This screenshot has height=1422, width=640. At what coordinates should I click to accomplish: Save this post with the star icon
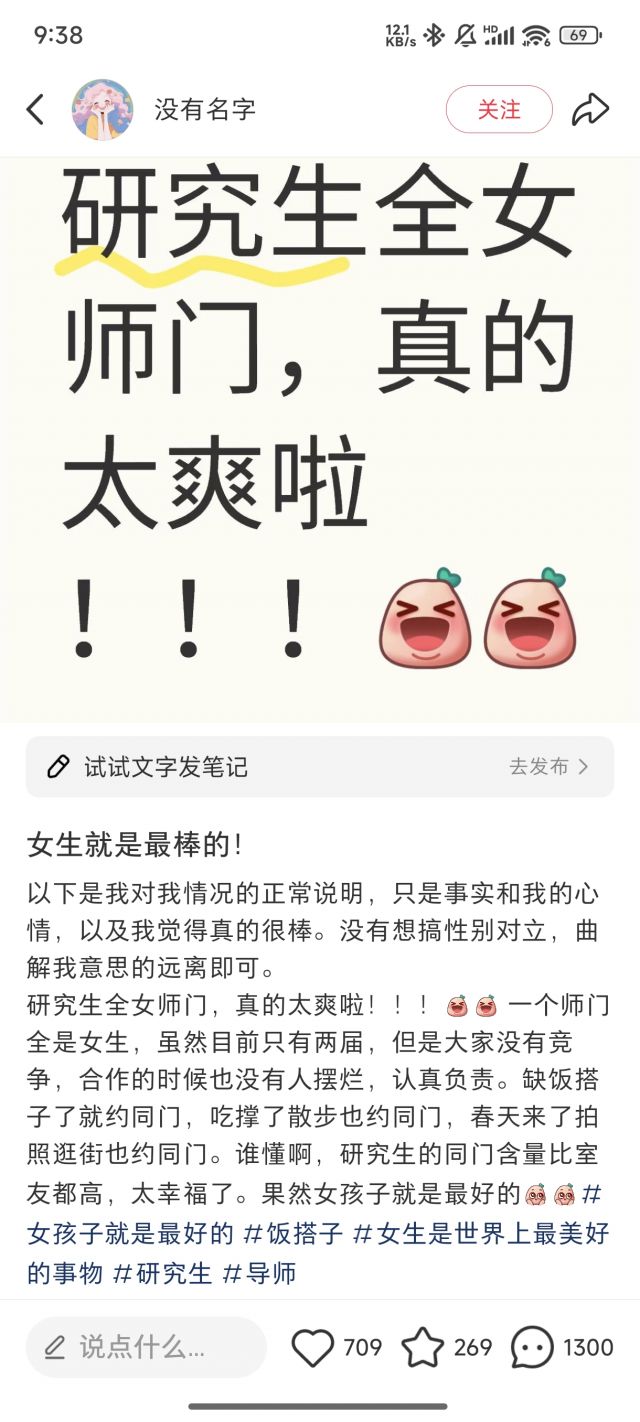(x=423, y=1347)
